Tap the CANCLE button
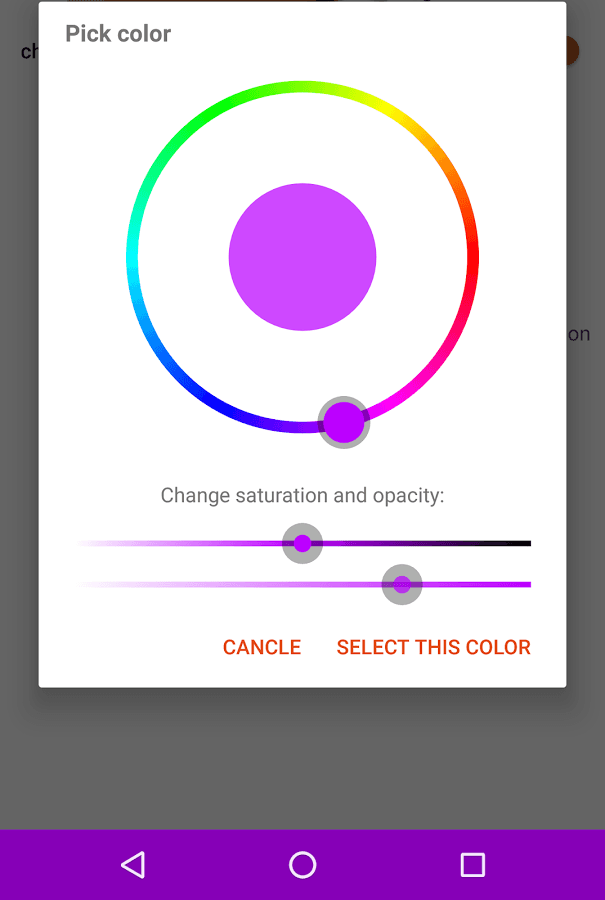This screenshot has width=605, height=900. coord(262,647)
